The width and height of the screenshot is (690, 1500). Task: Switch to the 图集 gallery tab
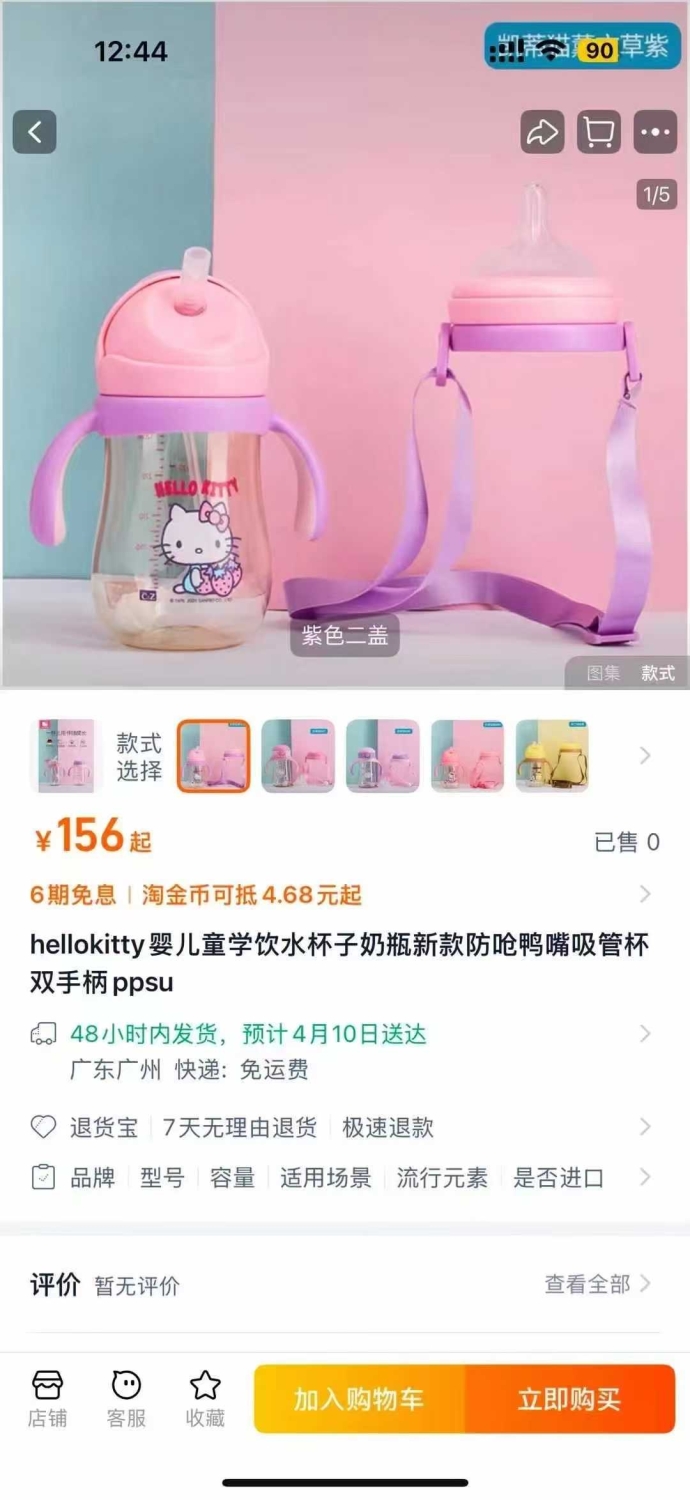click(603, 673)
